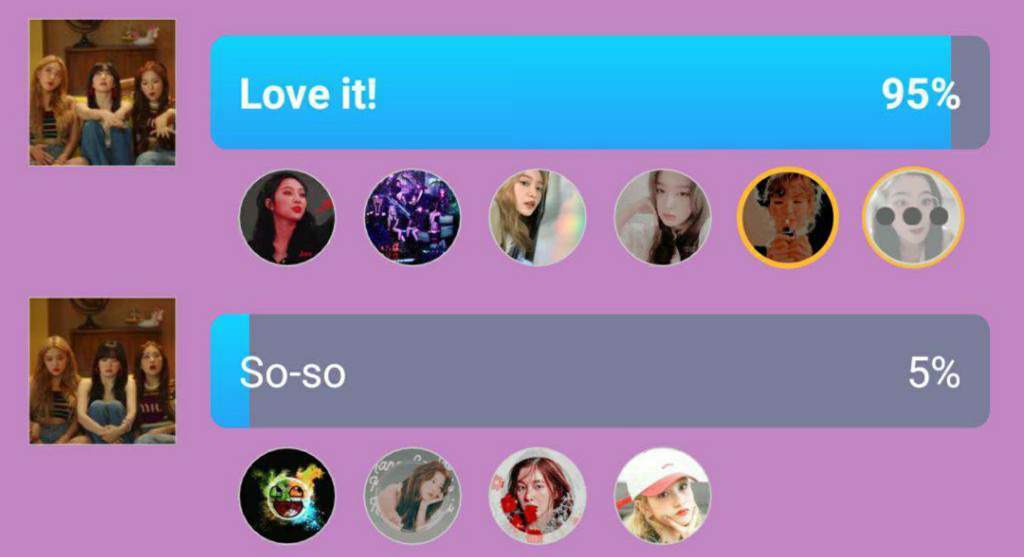Select the Love it! poll option

pos(598,93)
